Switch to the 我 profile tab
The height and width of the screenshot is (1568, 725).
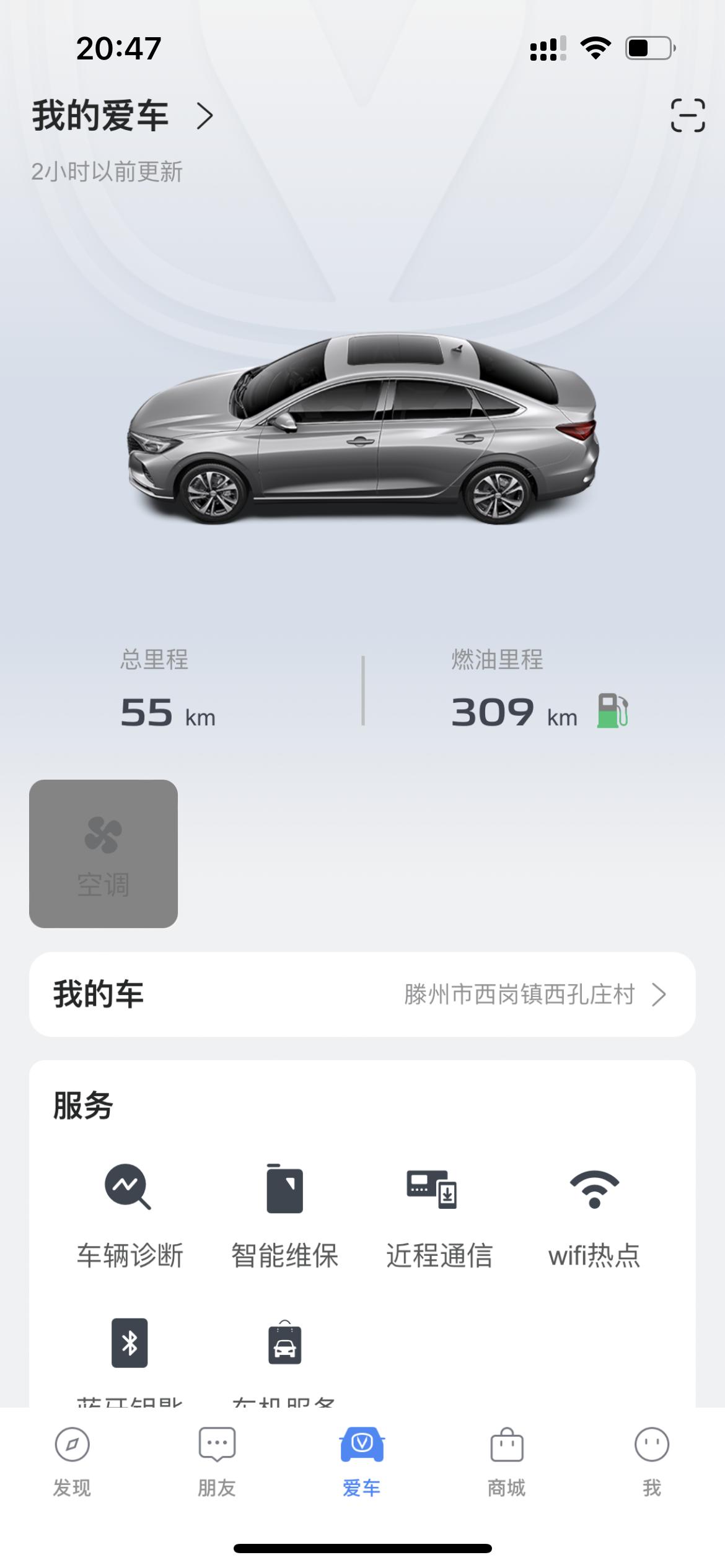tap(652, 1460)
